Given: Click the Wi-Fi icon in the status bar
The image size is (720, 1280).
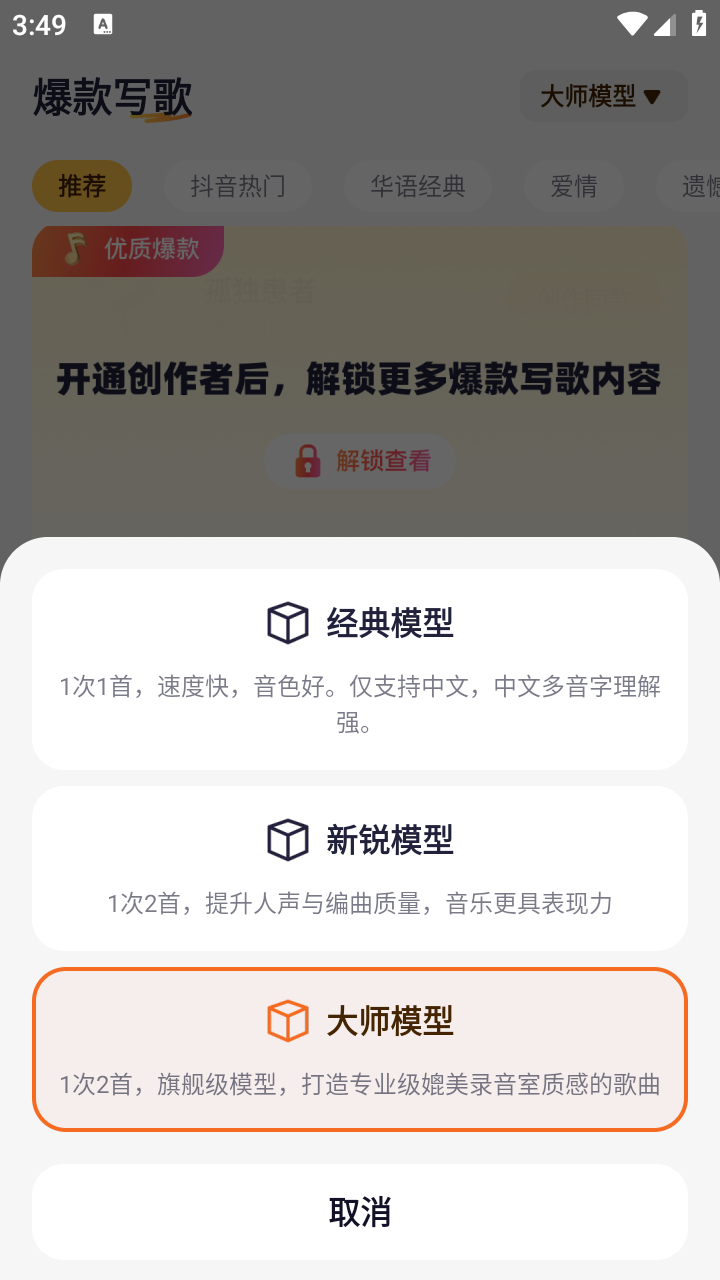Looking at the screenshot, I should [x=632, y=22].
